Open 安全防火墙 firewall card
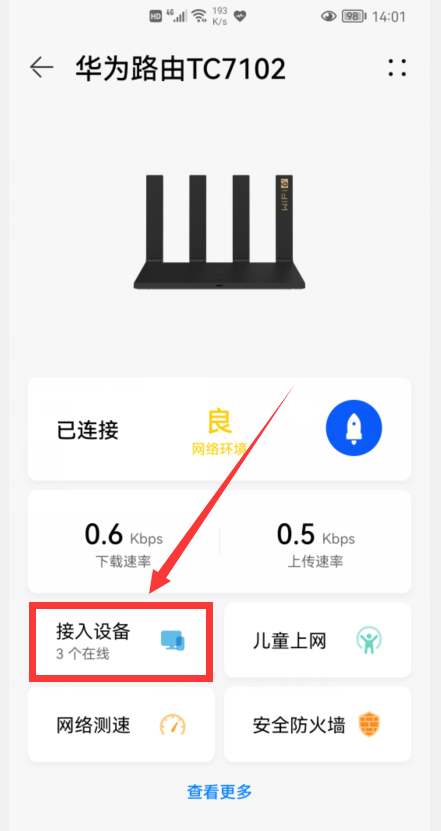This screenshot has width=441, height=831. pyautogui.click(x=317, y=724)
